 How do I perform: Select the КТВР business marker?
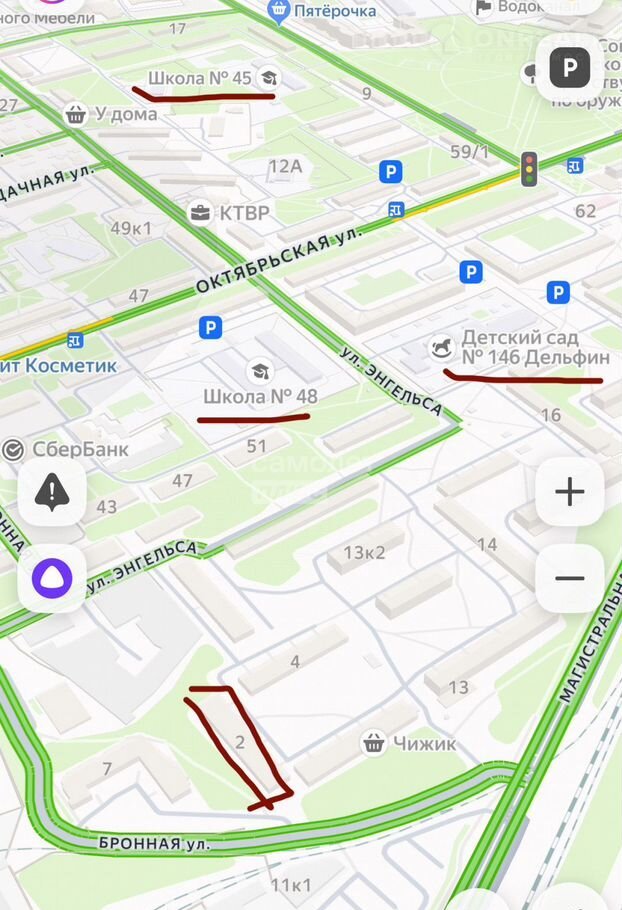pos(200,212)
